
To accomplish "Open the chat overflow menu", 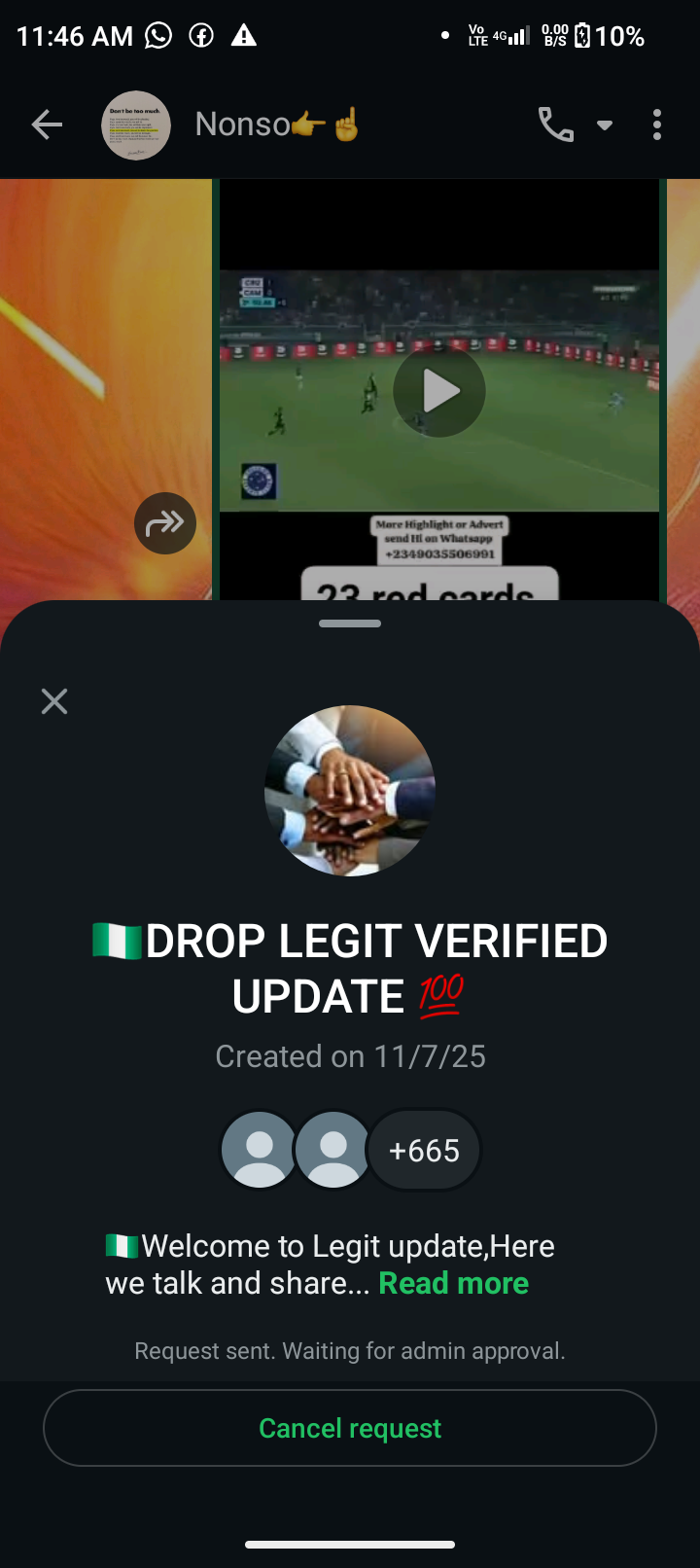I will 657,125.
